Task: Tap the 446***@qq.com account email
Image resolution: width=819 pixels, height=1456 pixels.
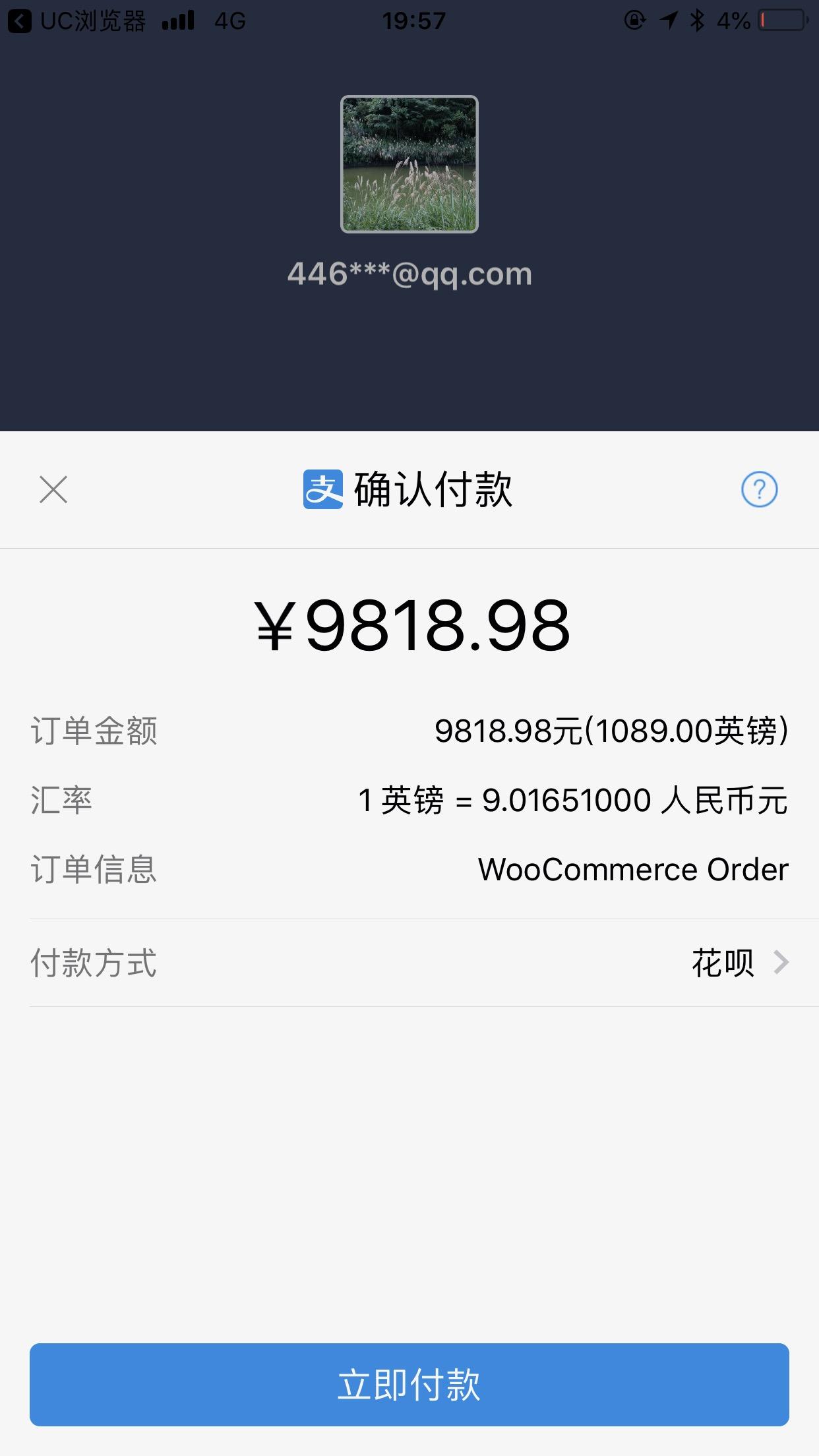Action: pyautogui.click(x=409, y=274)
